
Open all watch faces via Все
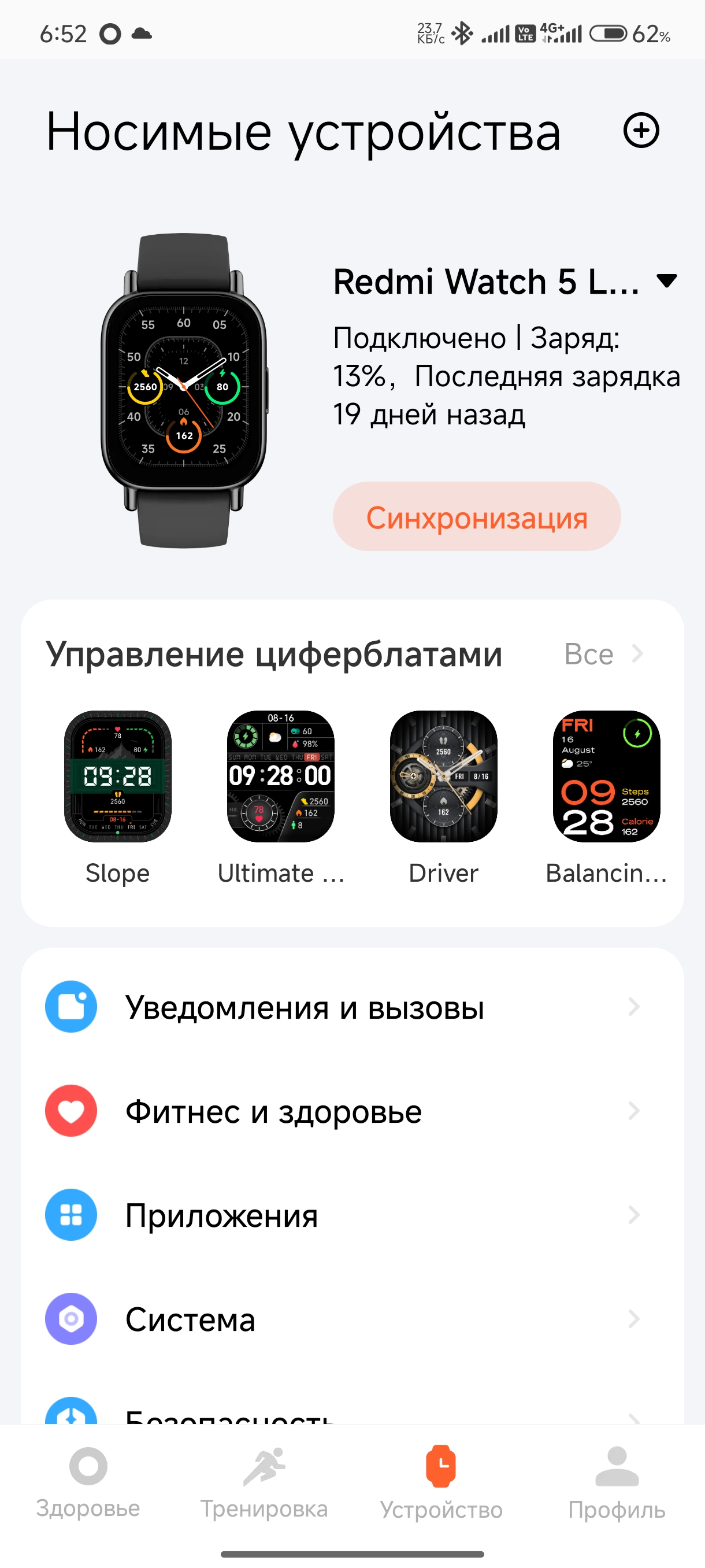click(603, 654)
